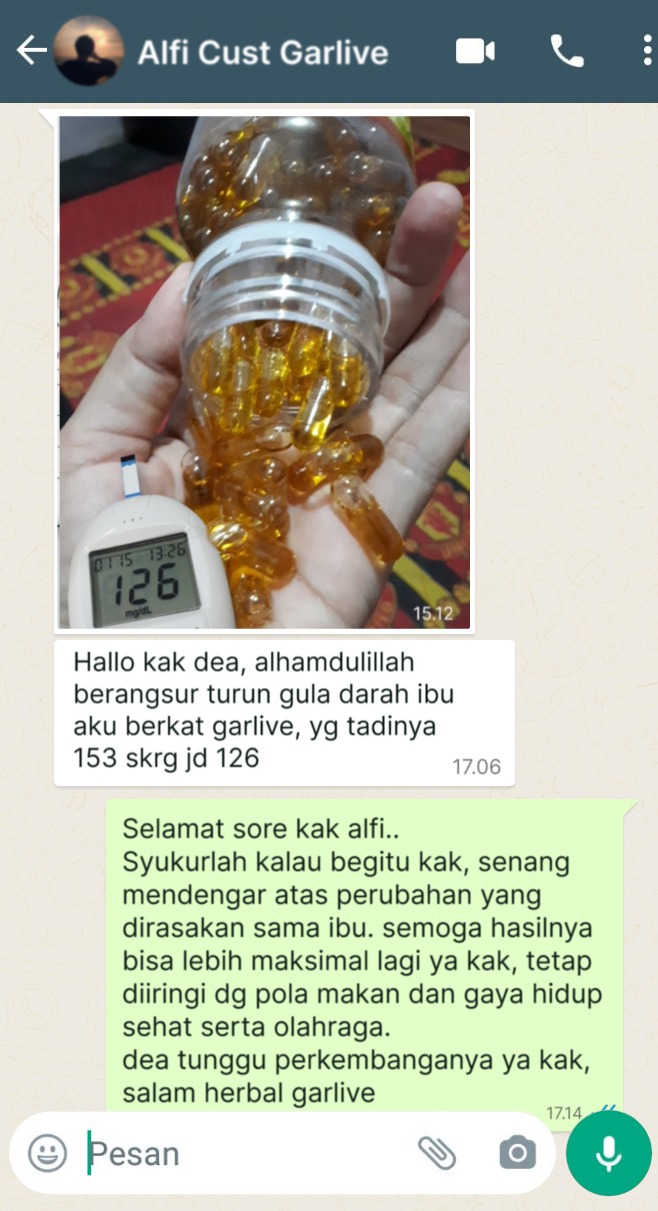Viewport: 658px width, 1211px height.
Task: Tap the microphone voice message button
Action: point(608,1153)
